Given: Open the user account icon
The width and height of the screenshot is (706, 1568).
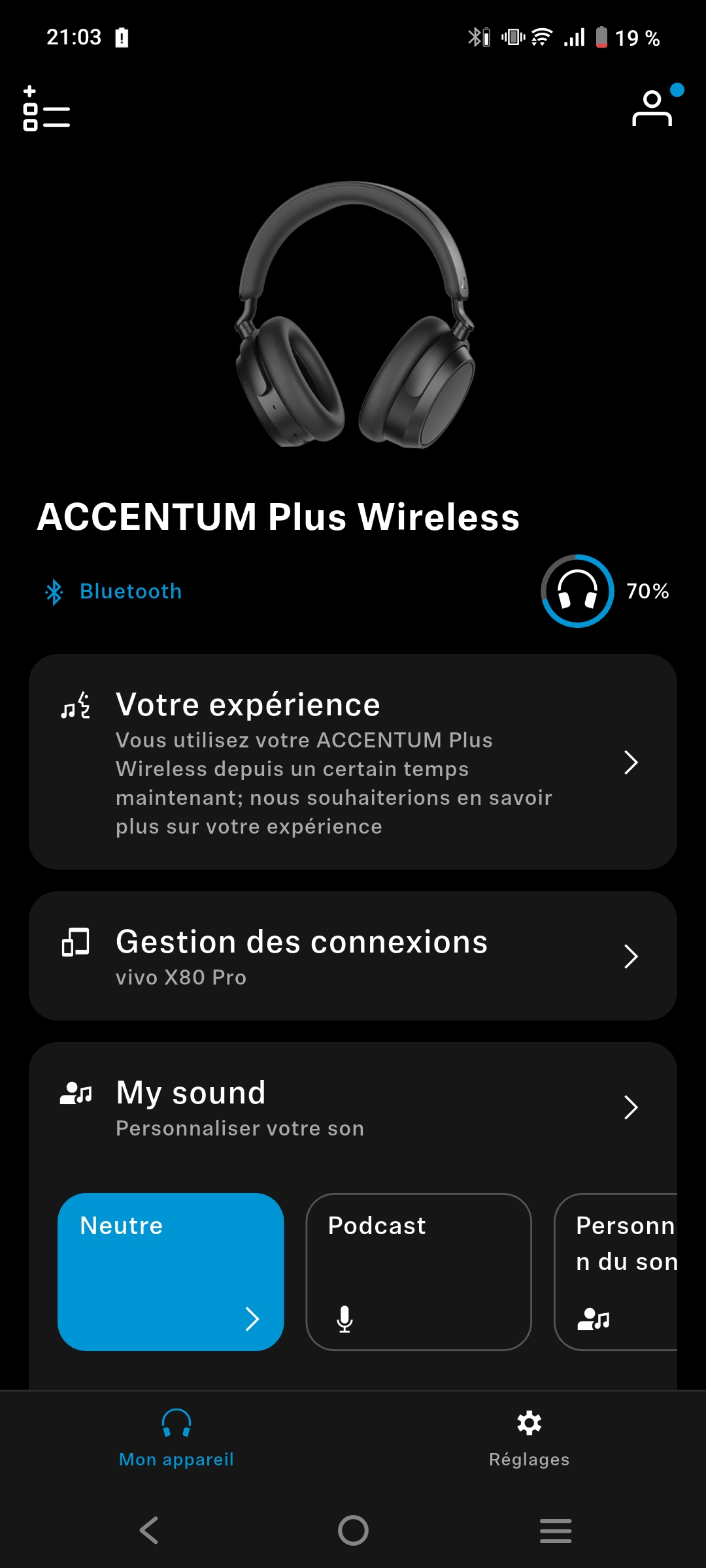Looking at the screenshot, I should point(652,108).
